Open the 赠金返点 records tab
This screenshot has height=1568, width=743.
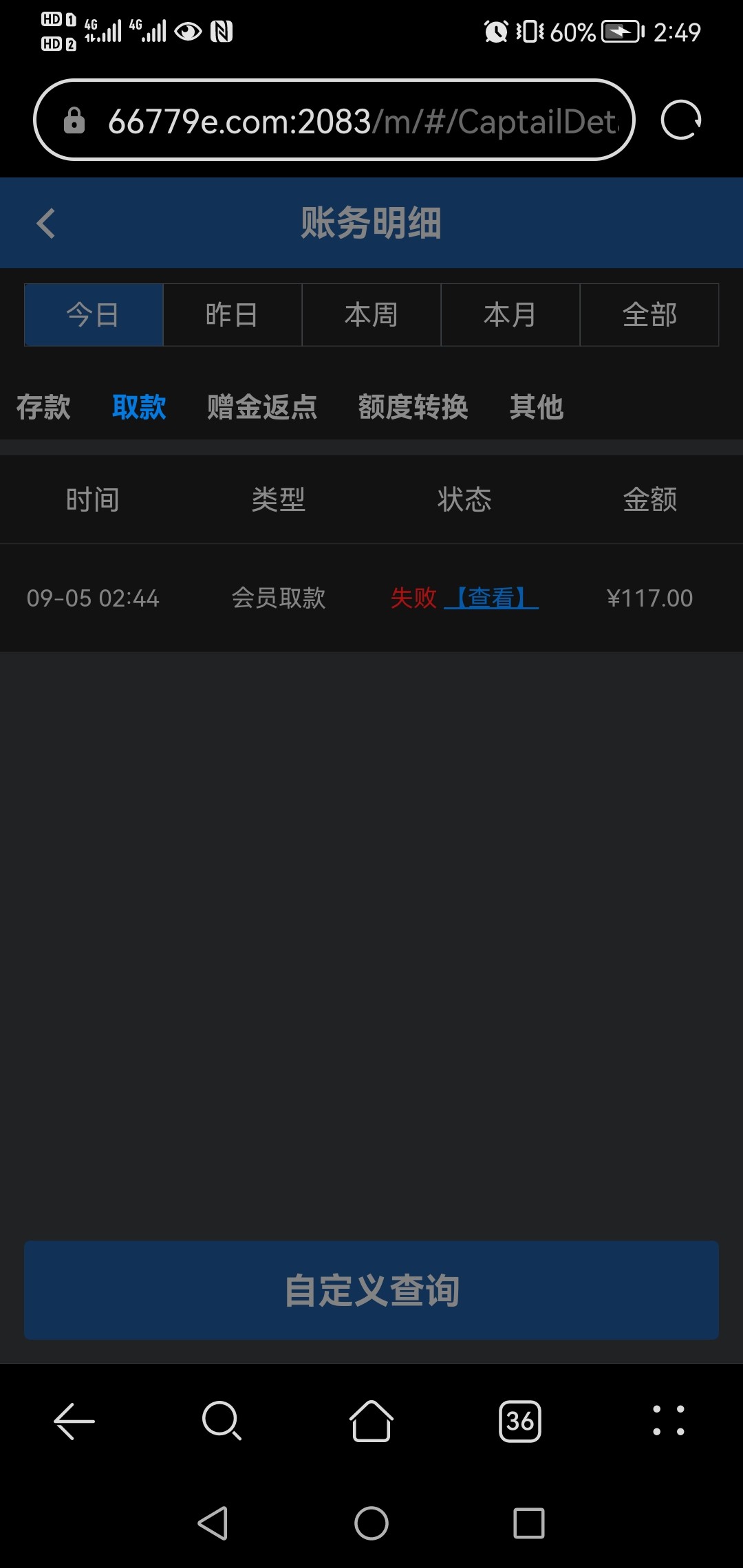[262, 406]
